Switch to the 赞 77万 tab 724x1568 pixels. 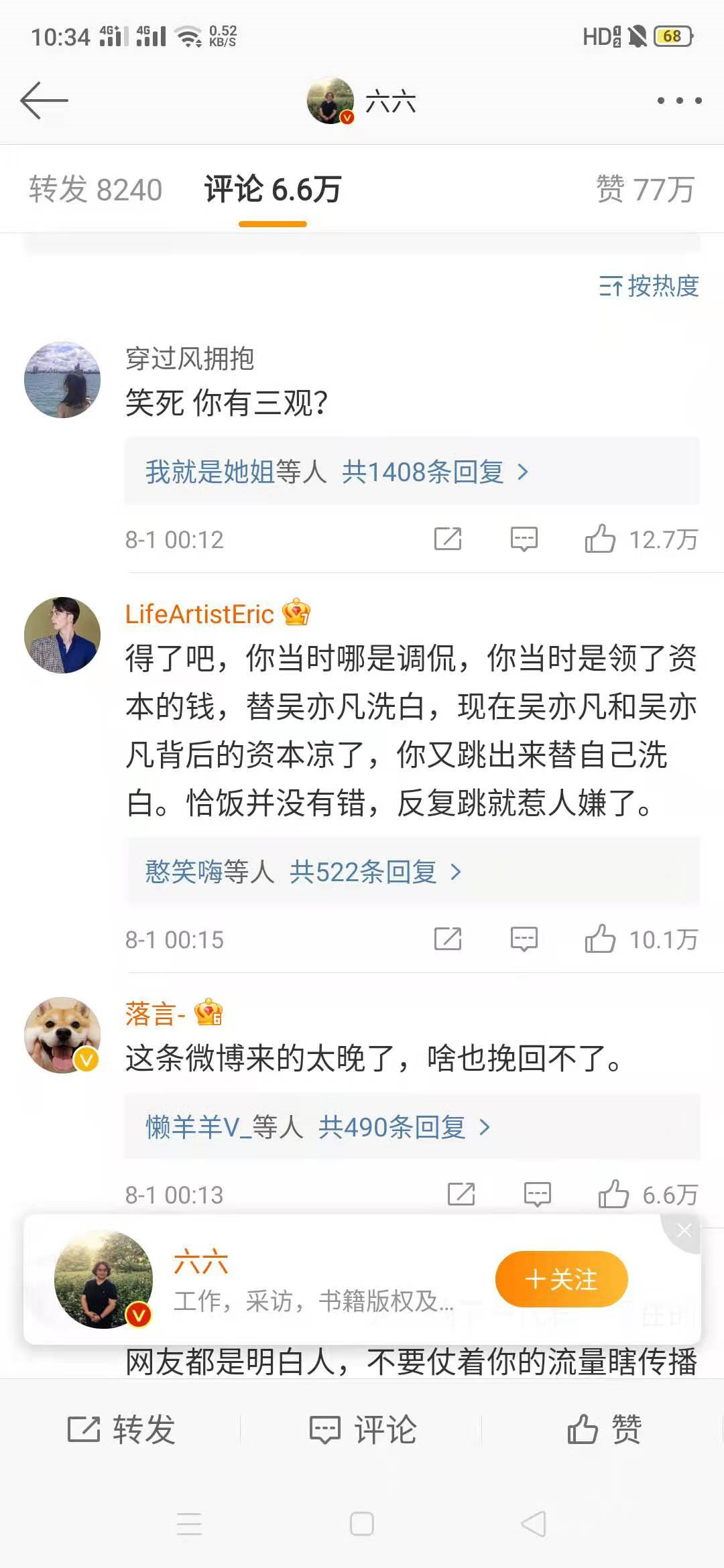[x=644, y=190]
